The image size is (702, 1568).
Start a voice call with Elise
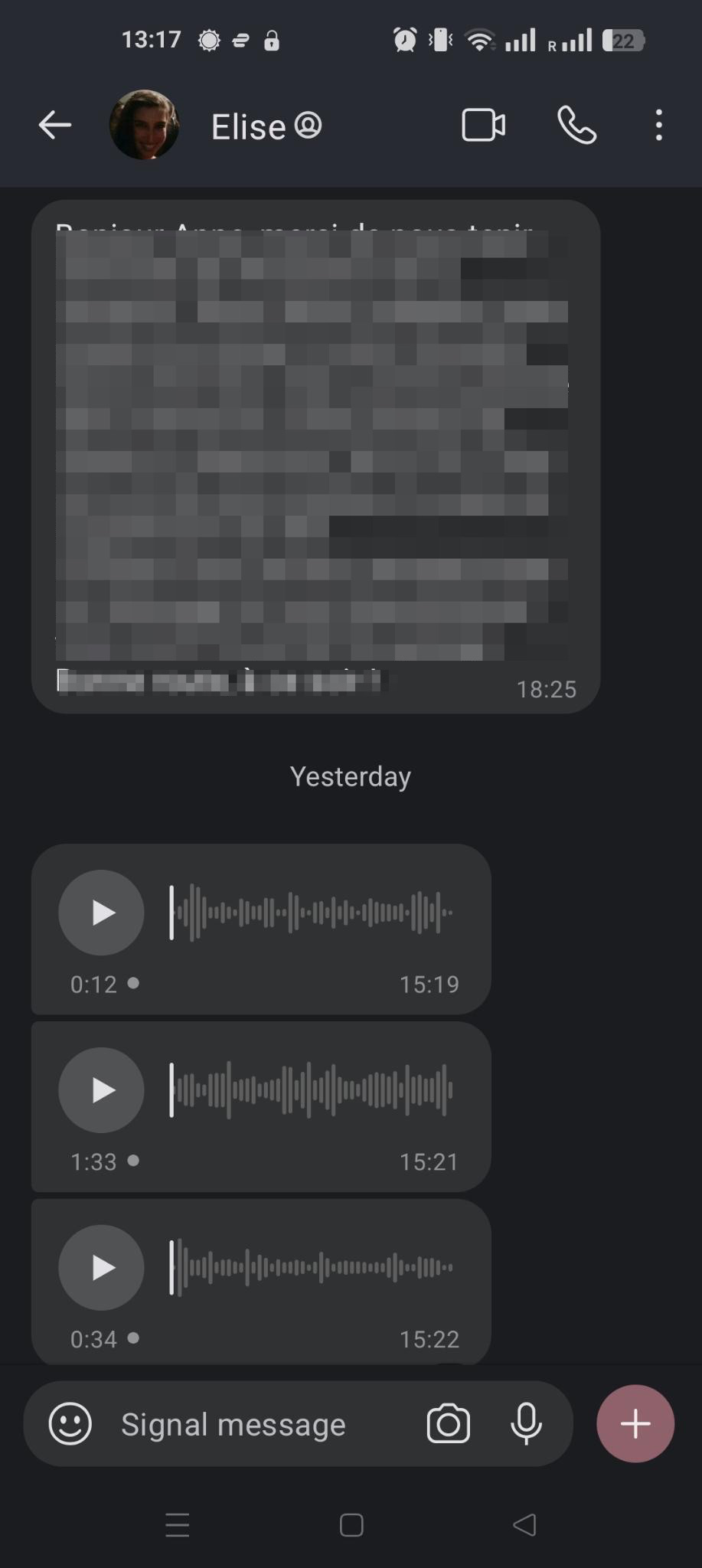coord(576,125)
